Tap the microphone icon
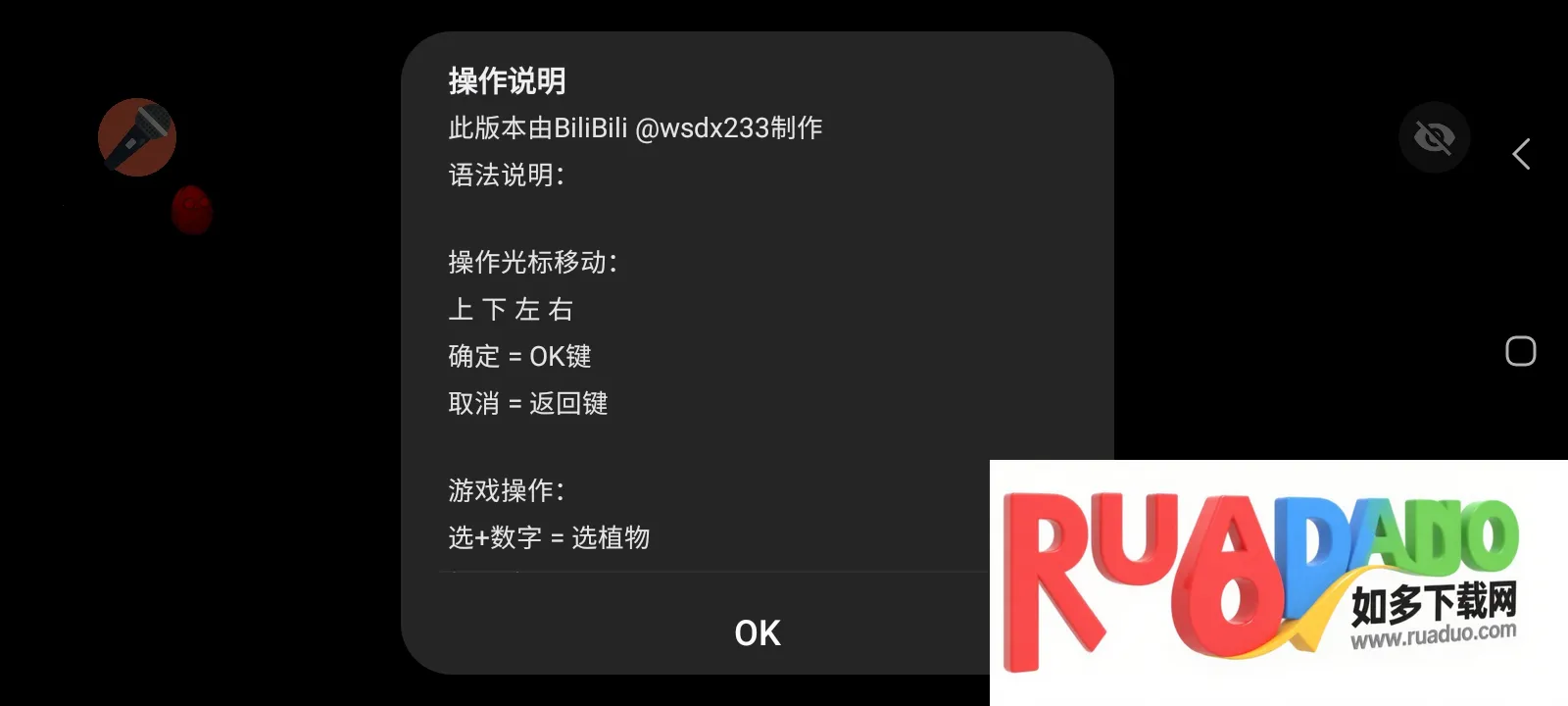Image resolution: width=1568 pixels, height=706 pixels. tap(137, 137)
